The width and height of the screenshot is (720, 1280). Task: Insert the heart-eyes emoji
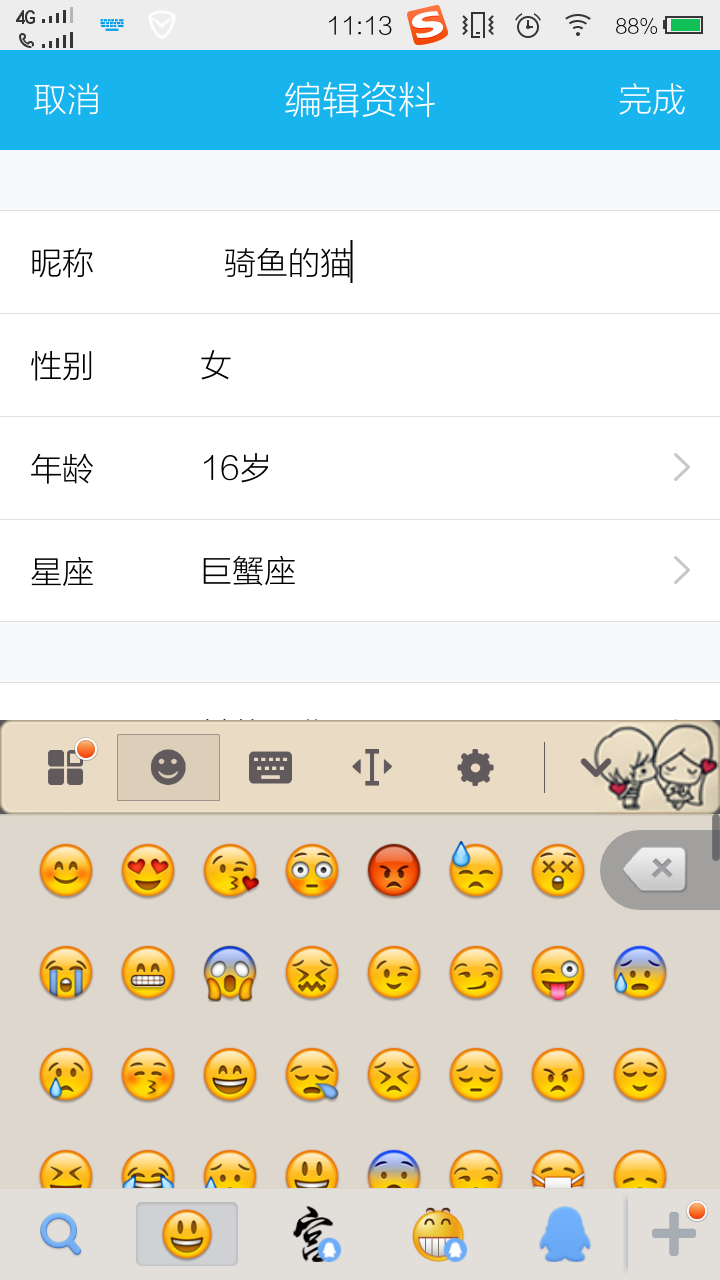148,870
